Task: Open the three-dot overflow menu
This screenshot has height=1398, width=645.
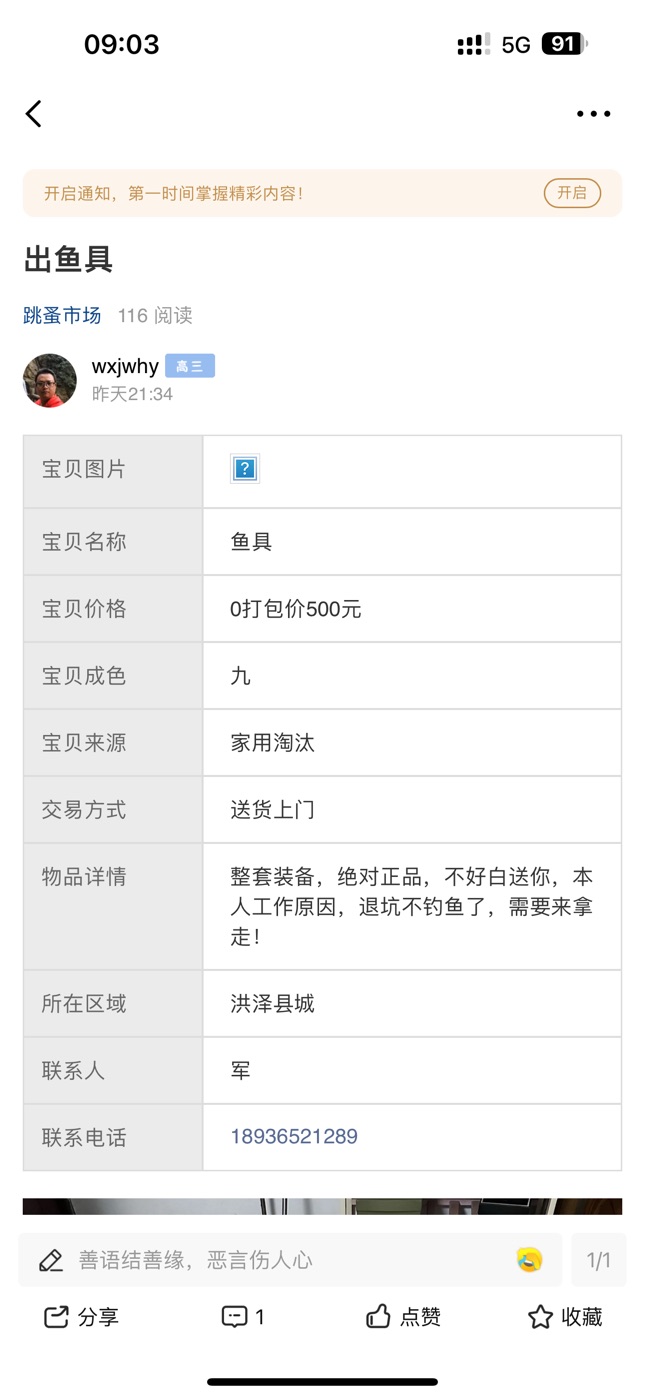Action: (x=593, y=114)
